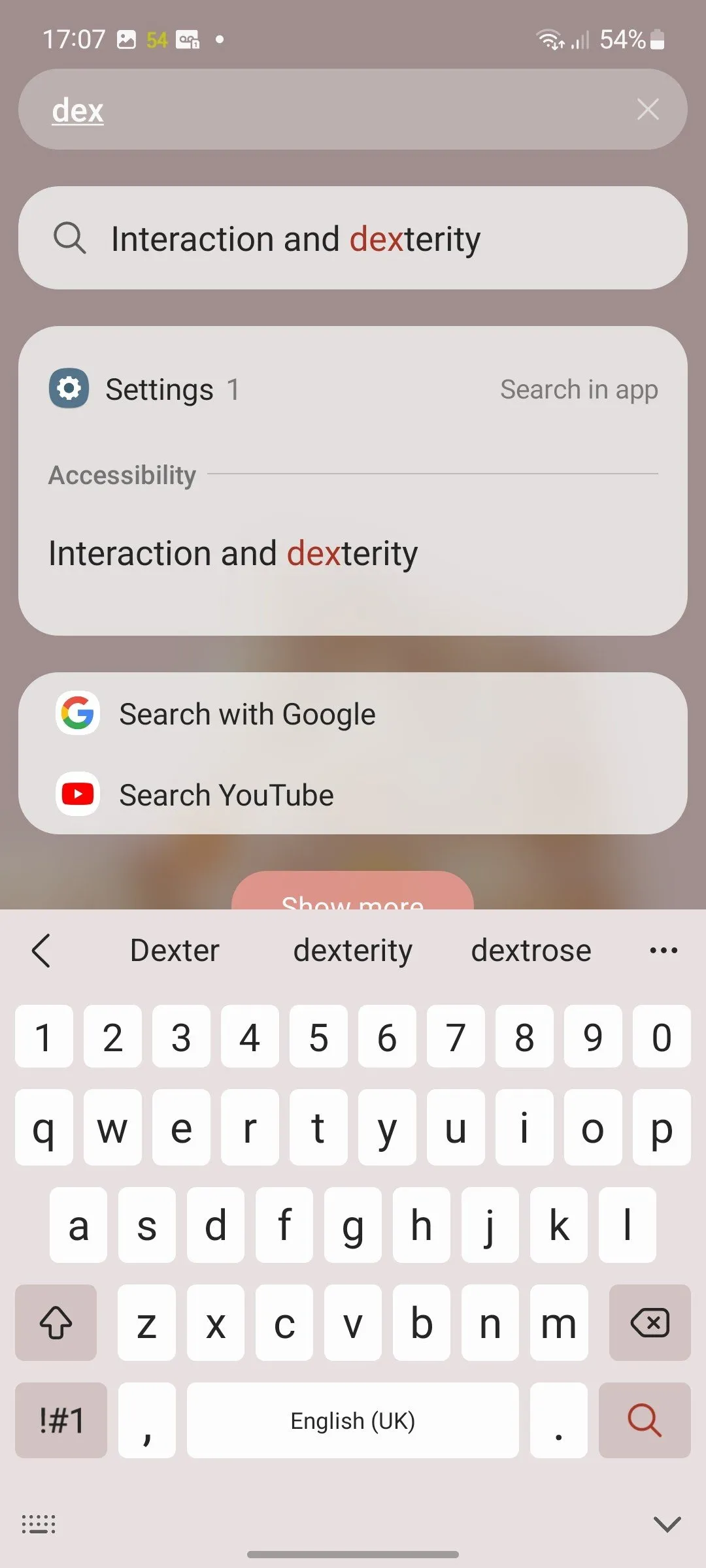Choose the 'Dexter' keyboard suggestion
The width and height of the screenshot is (706, 1568).
click(x=175, y=951)
